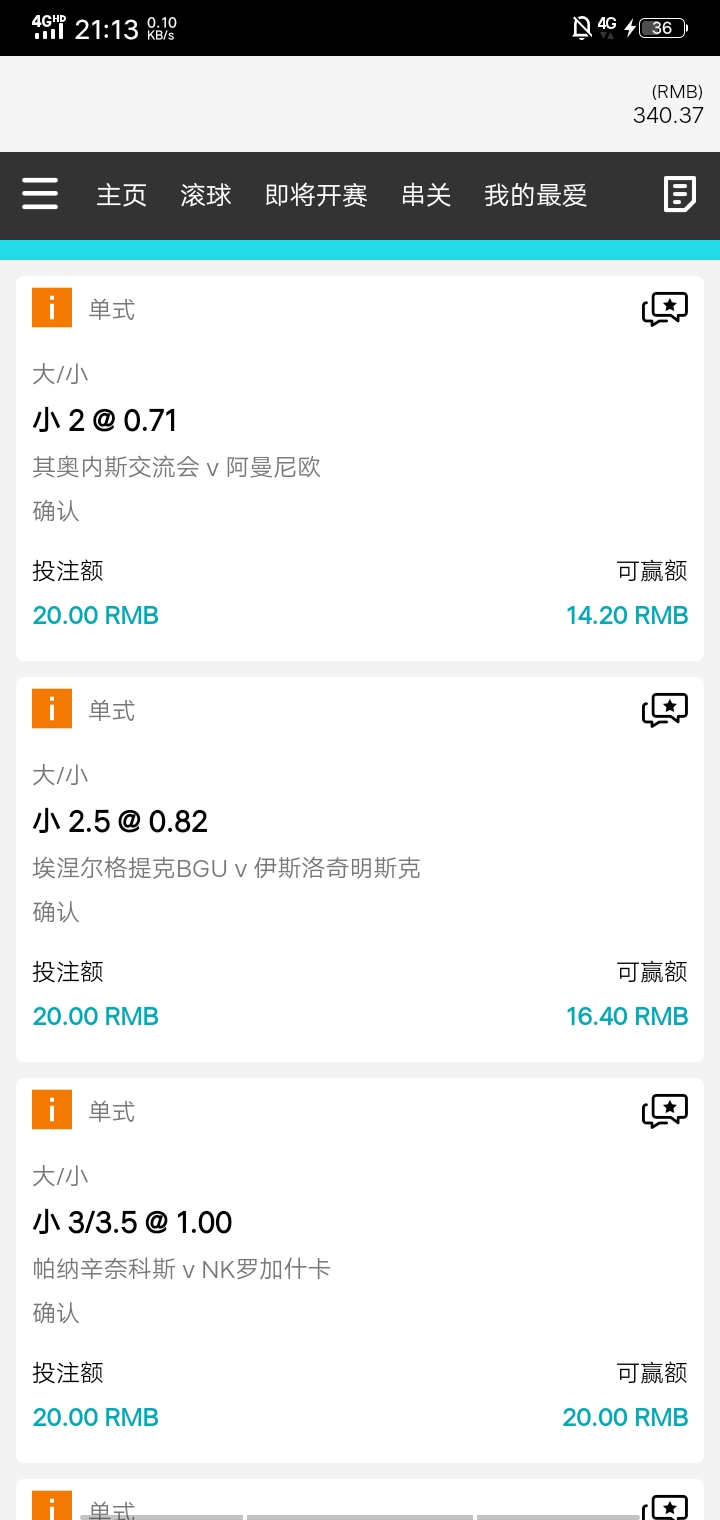This screenshot has height=1520, width=720.
Task: Tap the star chat icon on 帕纳辛奈科斯 bet
Action: (x=665, y=1111)
